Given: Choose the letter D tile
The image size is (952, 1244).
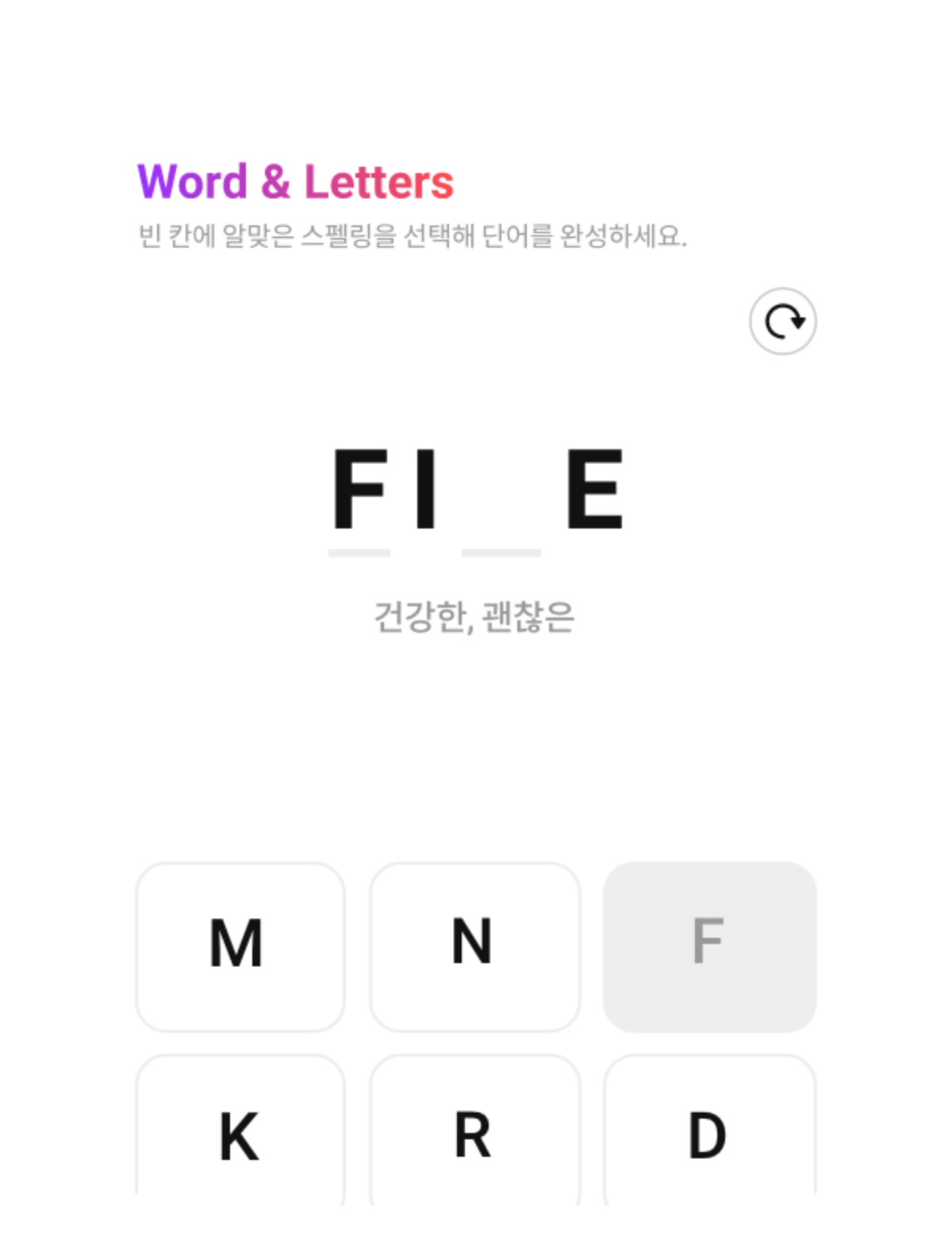Looking at the screenshot, I should [709, 1135].
